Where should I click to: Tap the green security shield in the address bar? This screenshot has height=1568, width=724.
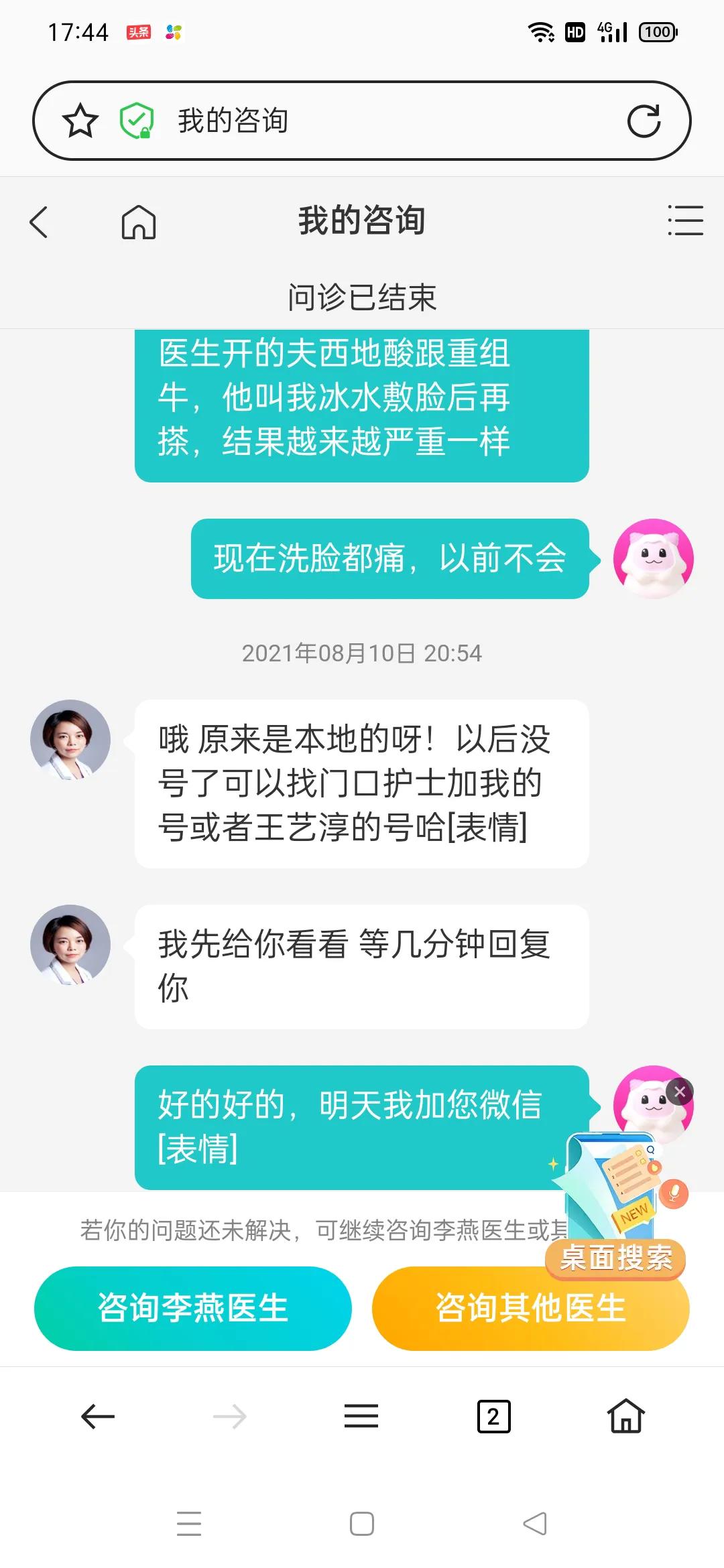tap(135, 121)
